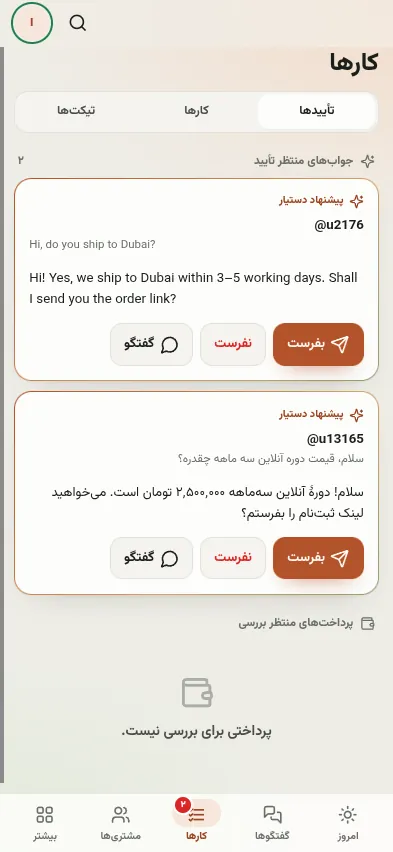This screenshot has height=852, width=393.
Task: Switch to مشتری‌ها in bottom navigation
Action: (121, 823)
